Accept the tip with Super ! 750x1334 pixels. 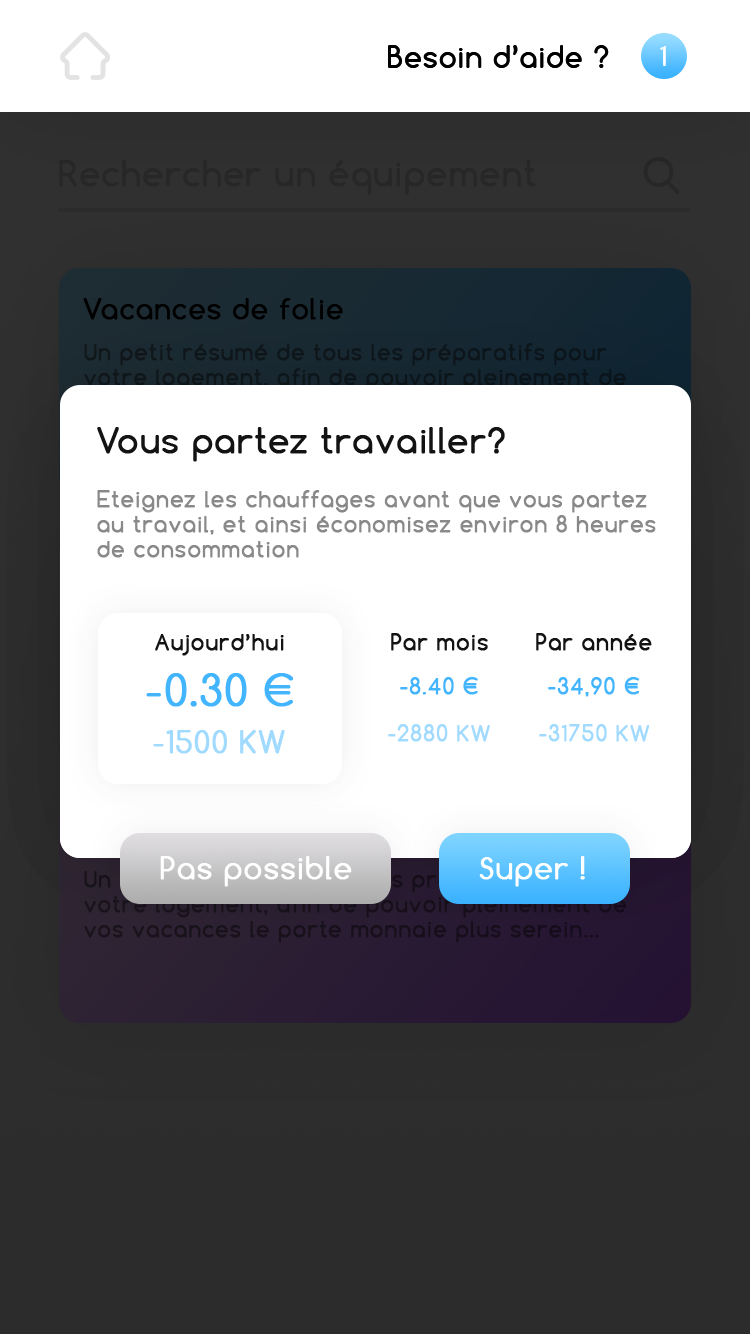point(534,868)
